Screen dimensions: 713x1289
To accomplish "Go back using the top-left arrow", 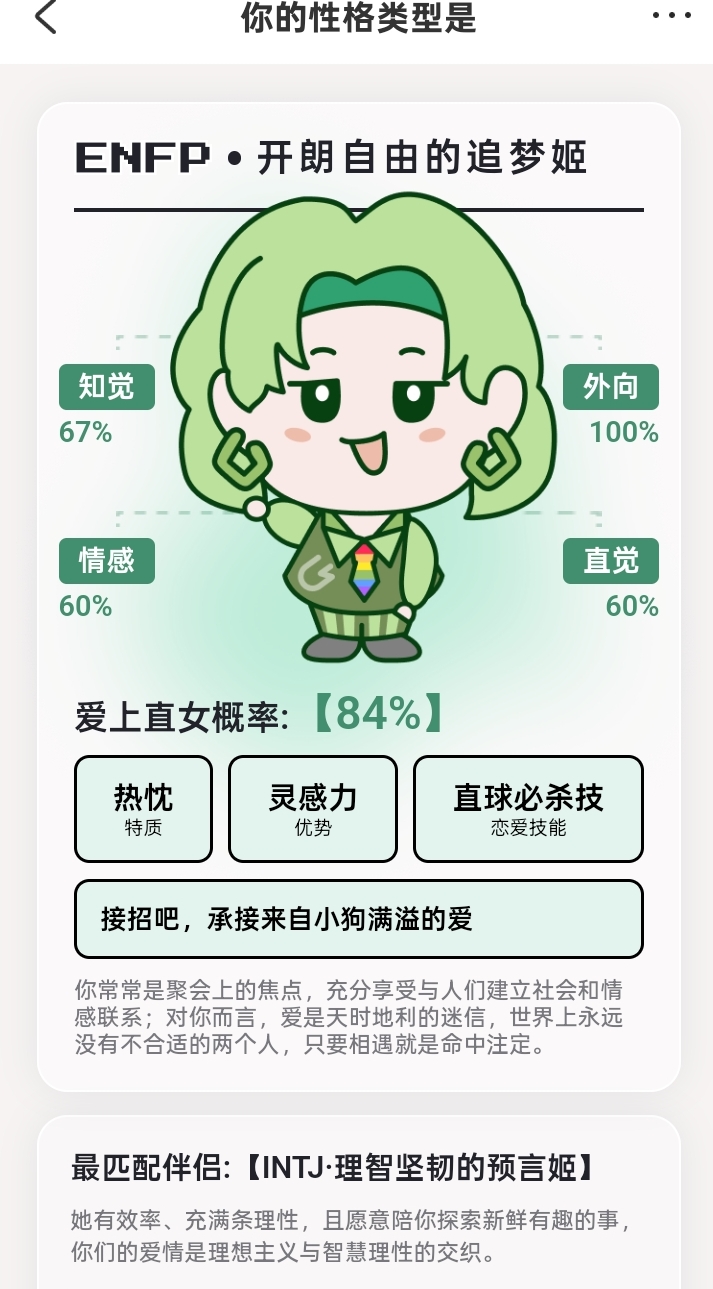I will (x=46, y=16).
